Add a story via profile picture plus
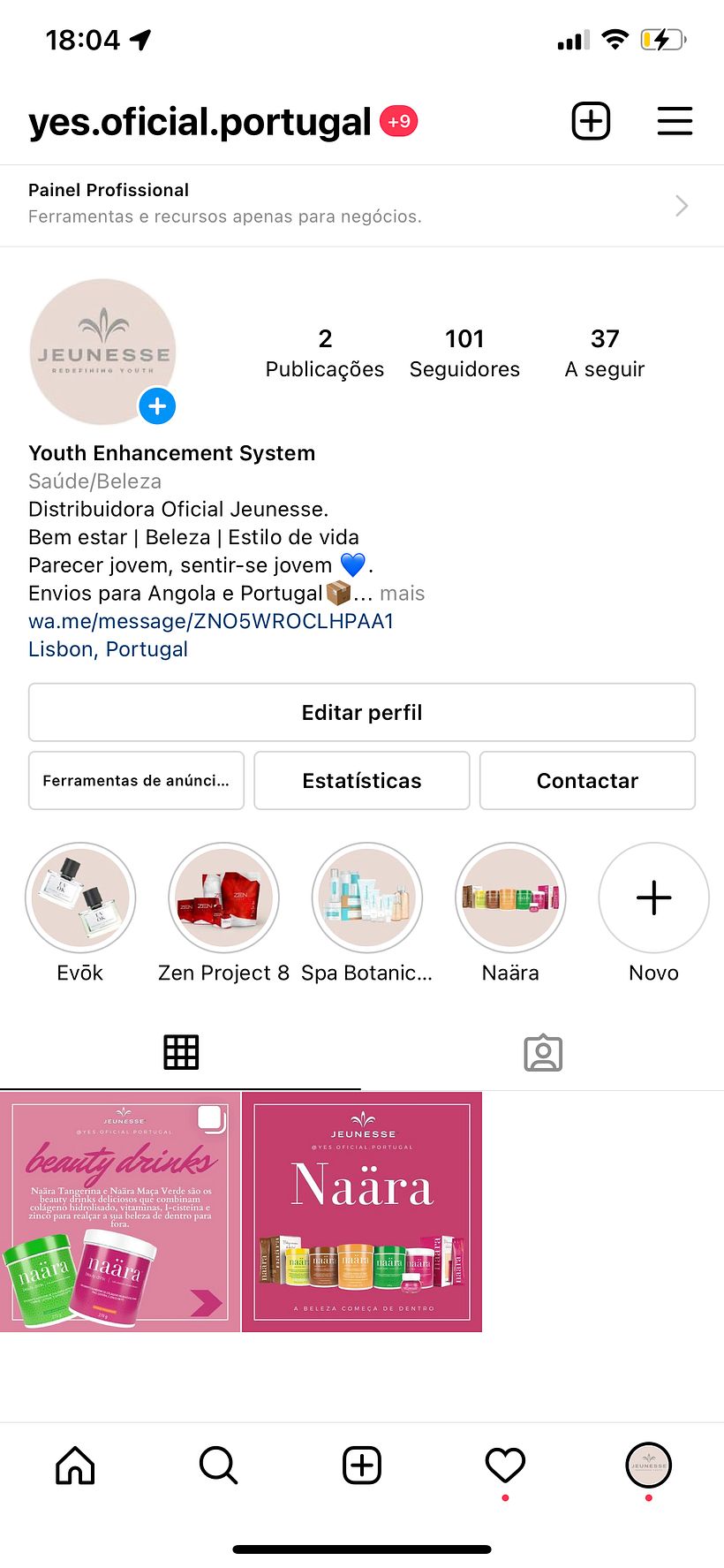 pos(157,406)
